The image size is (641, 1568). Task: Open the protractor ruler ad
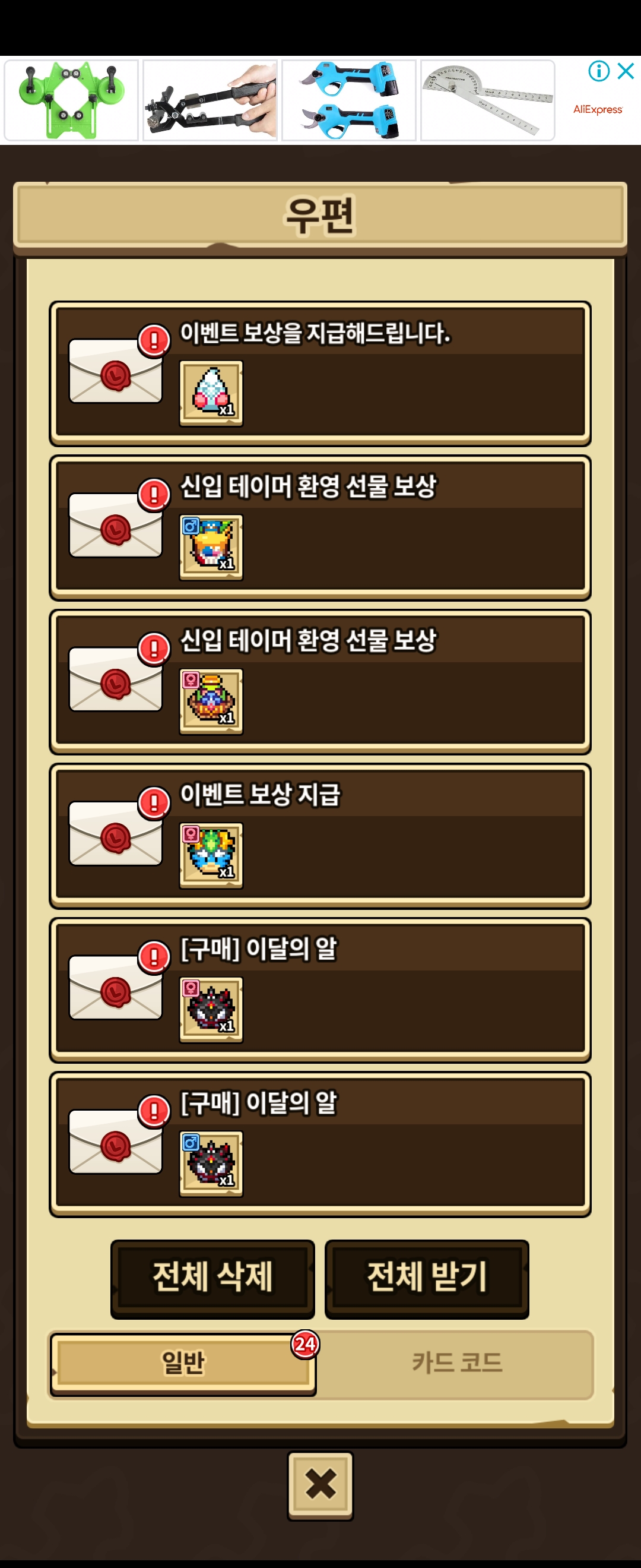point(488,100)
